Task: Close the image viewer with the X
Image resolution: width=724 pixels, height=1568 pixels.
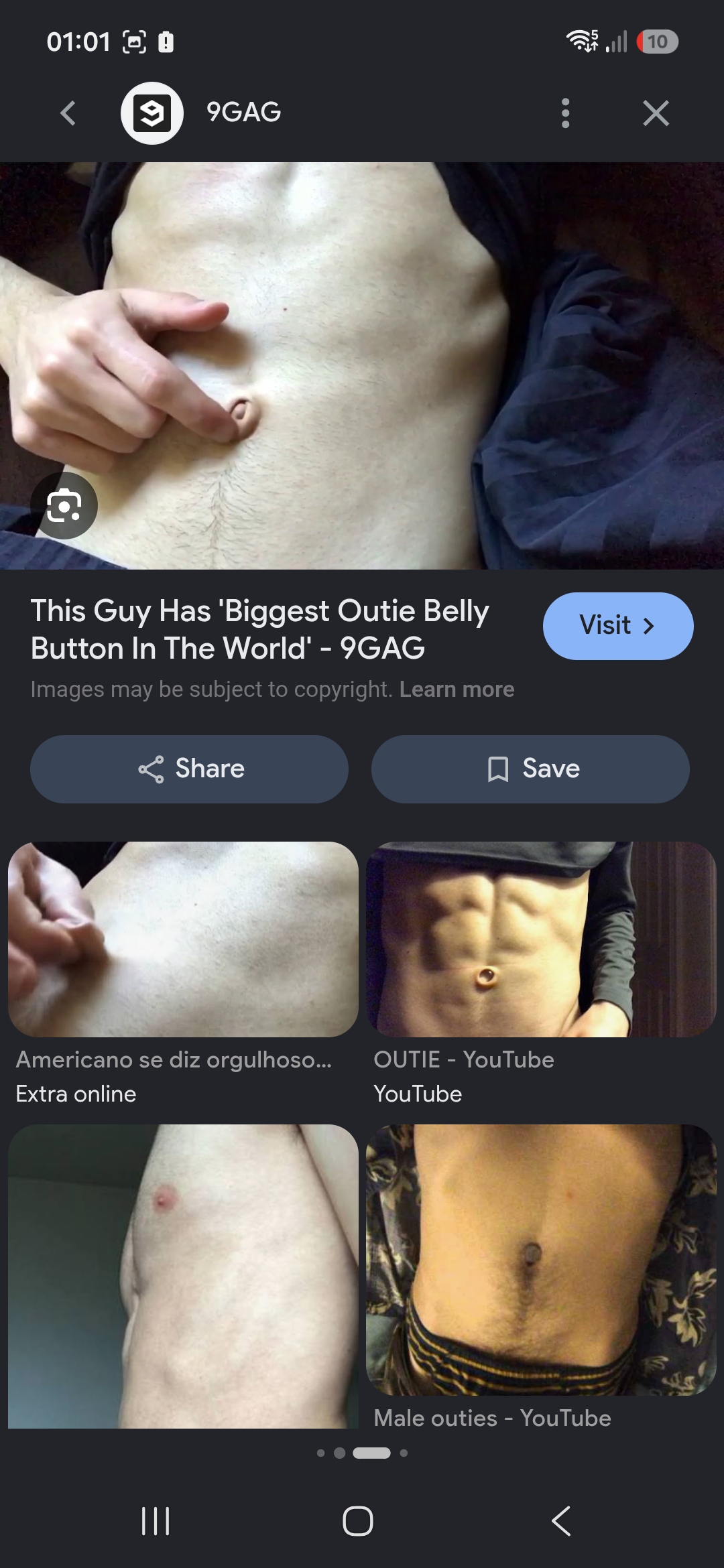Action: coord(656,113)
